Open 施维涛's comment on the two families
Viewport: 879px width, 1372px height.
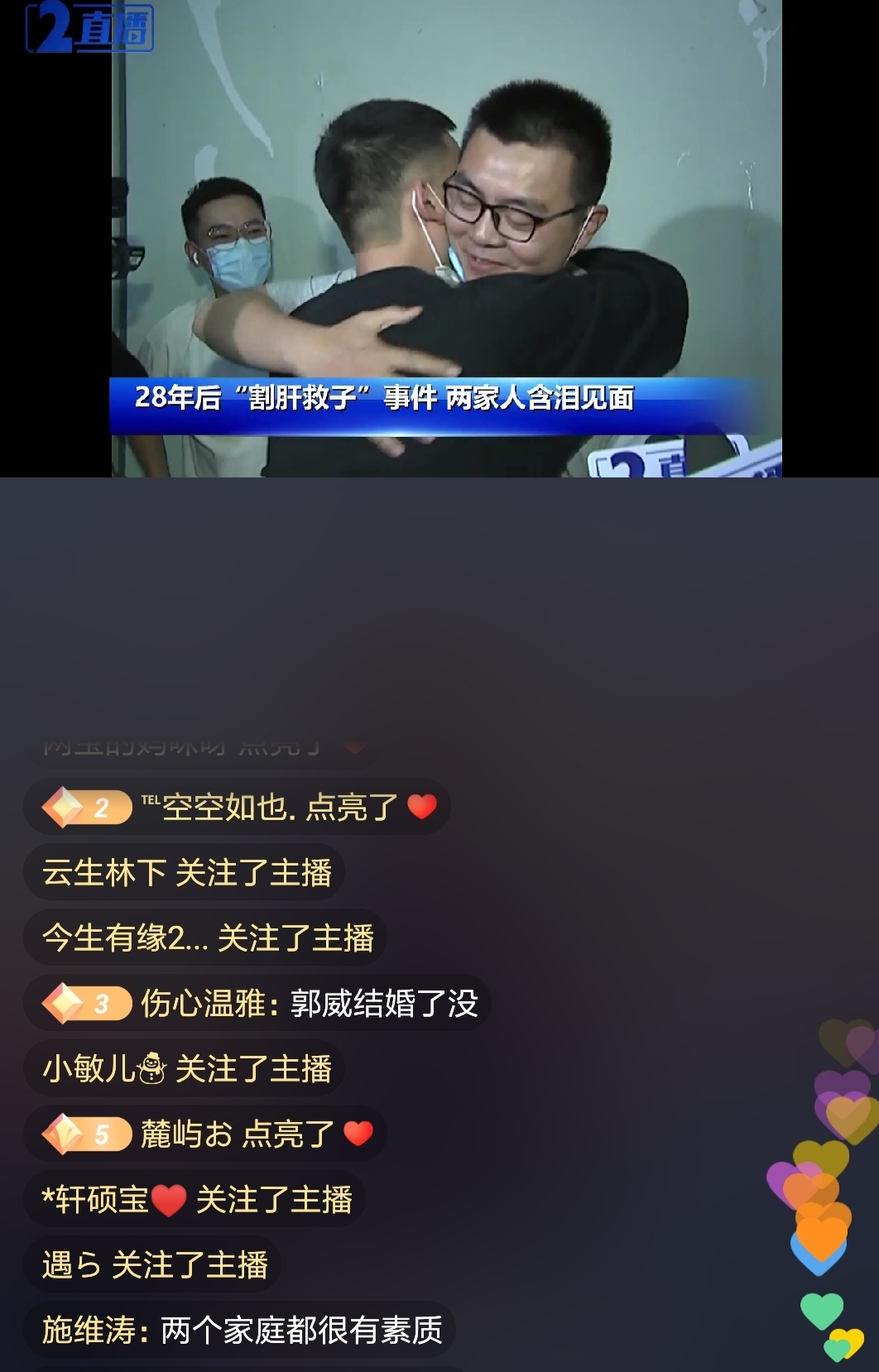coord(241,1331)
